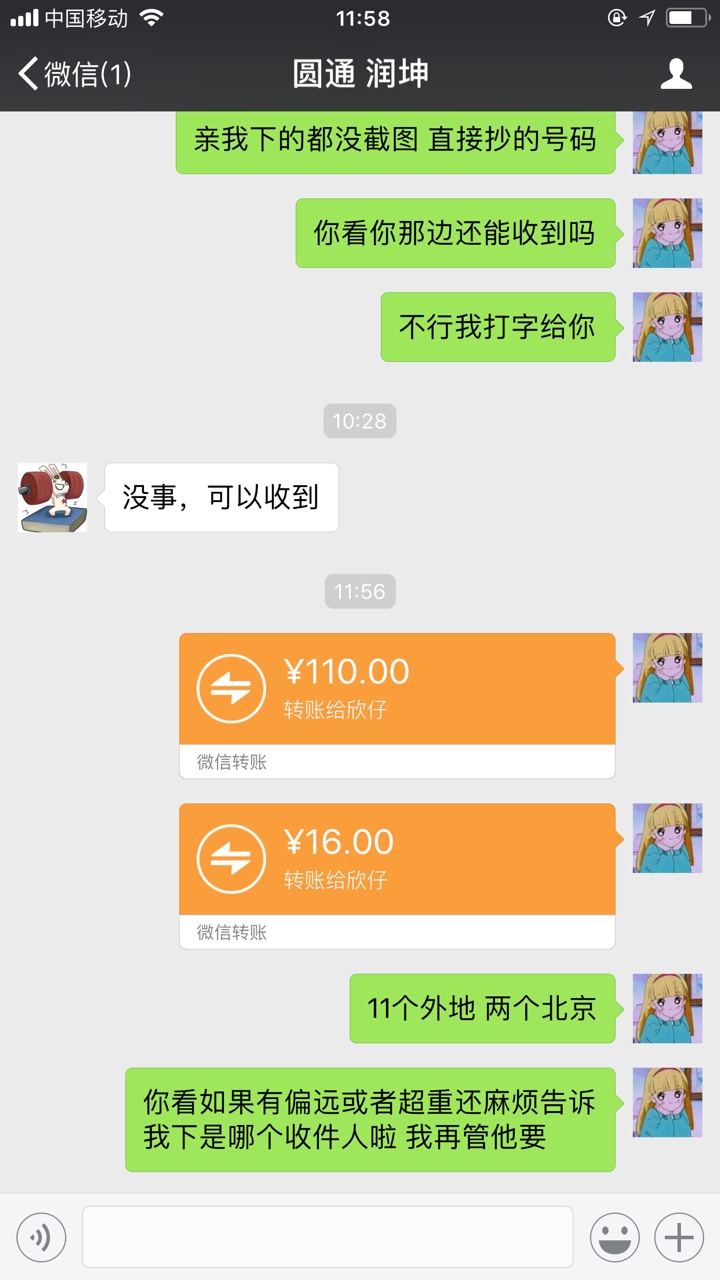Open the emoji sticker panel
The width and height of the screenshot is (720, 1280).
(x=615, y=1238)
